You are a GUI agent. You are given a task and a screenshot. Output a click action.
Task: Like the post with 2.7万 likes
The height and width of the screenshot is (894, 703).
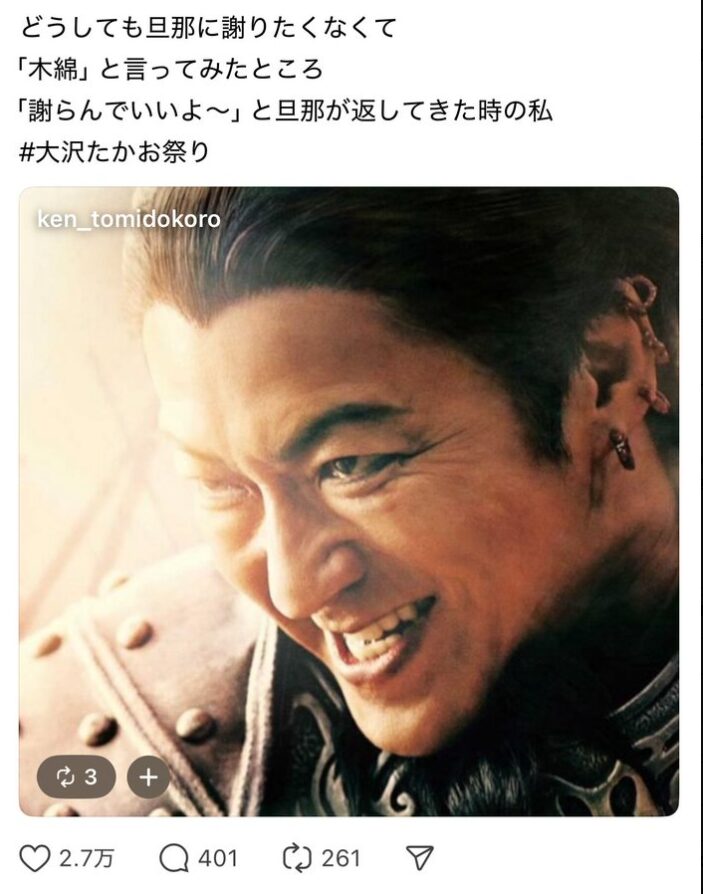[x=35, y=858]
